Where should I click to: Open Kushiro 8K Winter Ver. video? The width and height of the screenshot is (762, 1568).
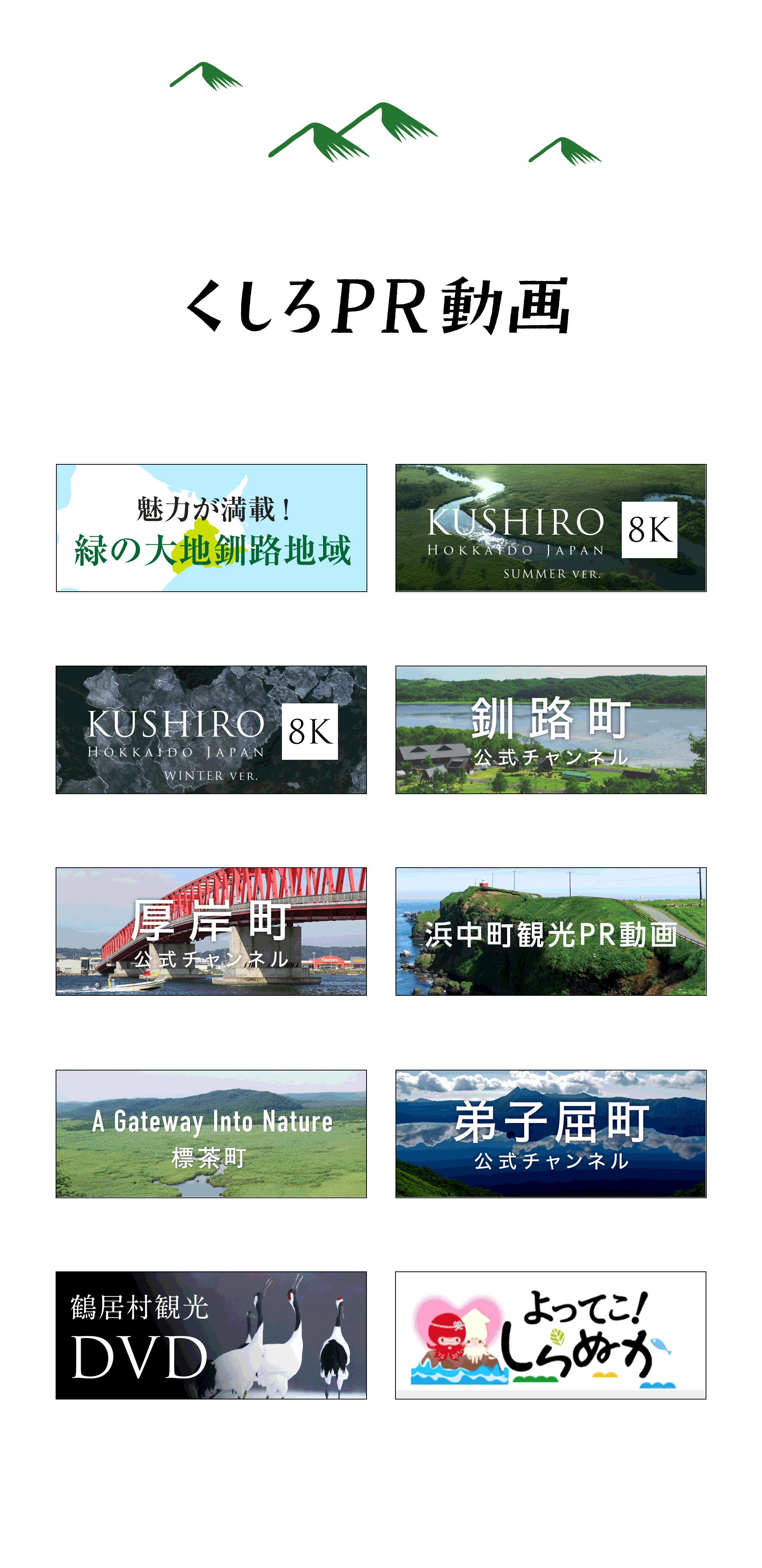[x=211, y=729]
